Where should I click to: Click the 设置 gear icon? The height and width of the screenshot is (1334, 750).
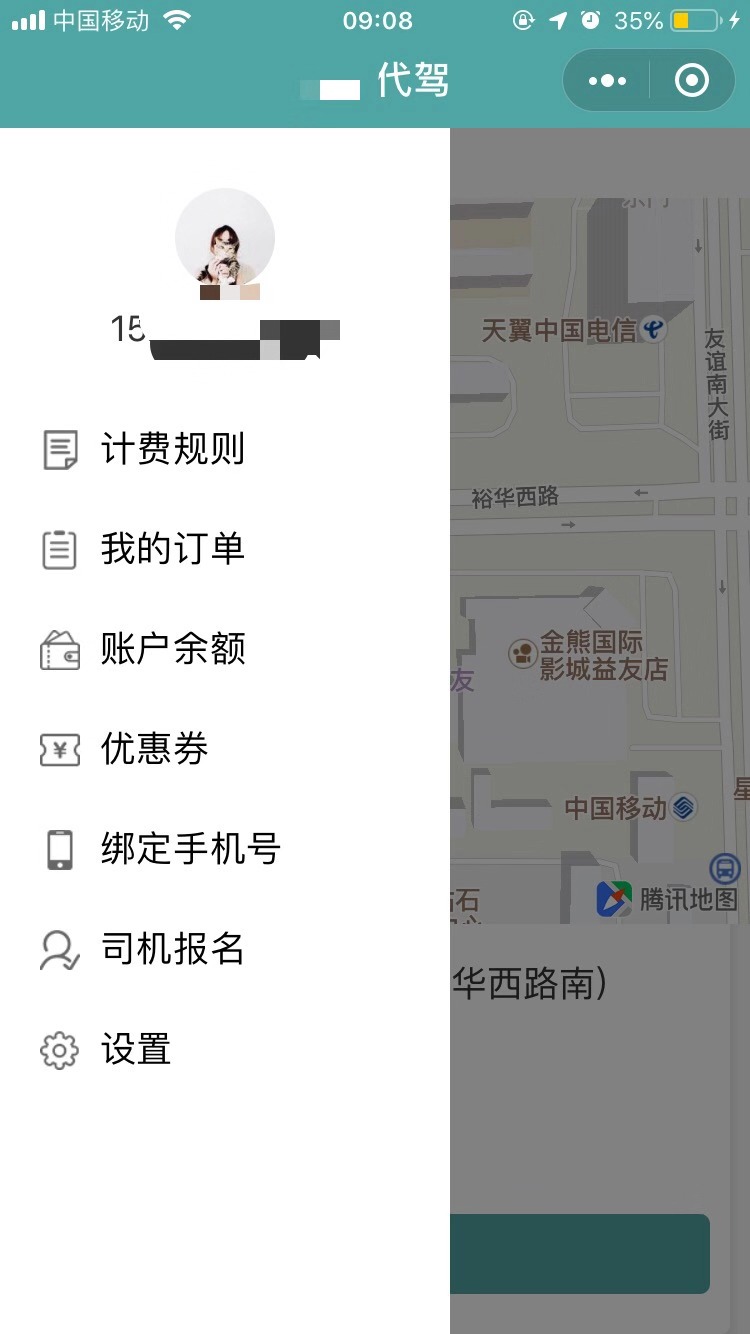pyautogui.click(x=58, y=1050)
